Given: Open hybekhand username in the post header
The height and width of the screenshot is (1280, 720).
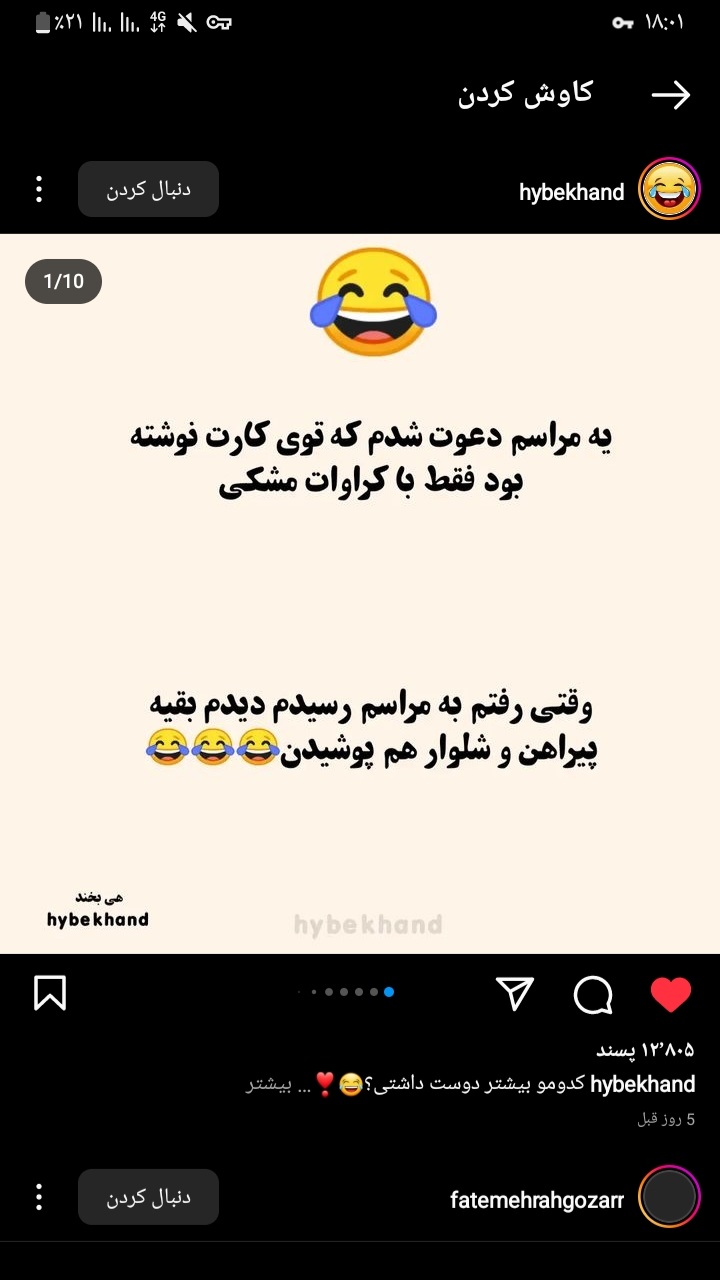Looking at the screenshot, I should tap(572, 192).
